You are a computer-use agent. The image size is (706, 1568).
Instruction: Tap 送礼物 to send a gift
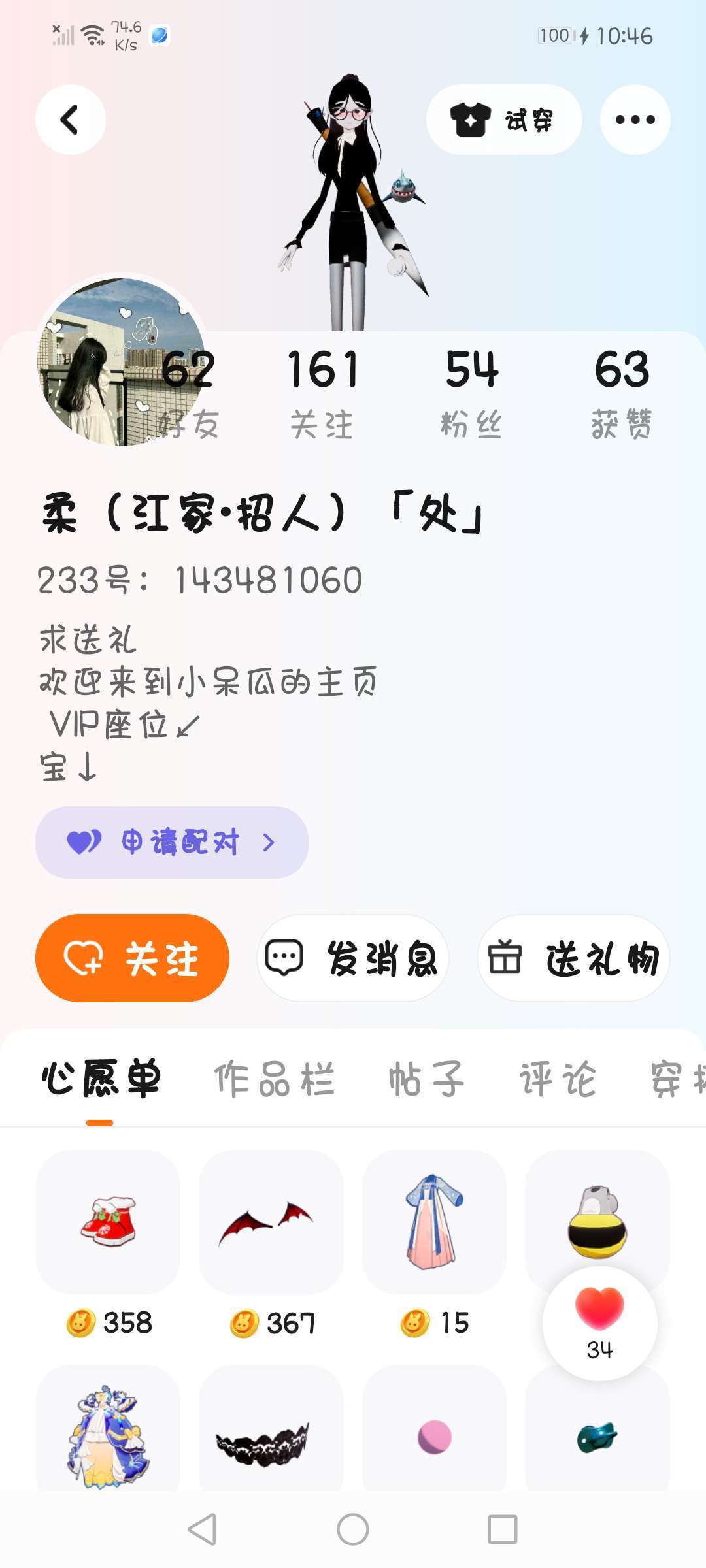coord(573,958)
